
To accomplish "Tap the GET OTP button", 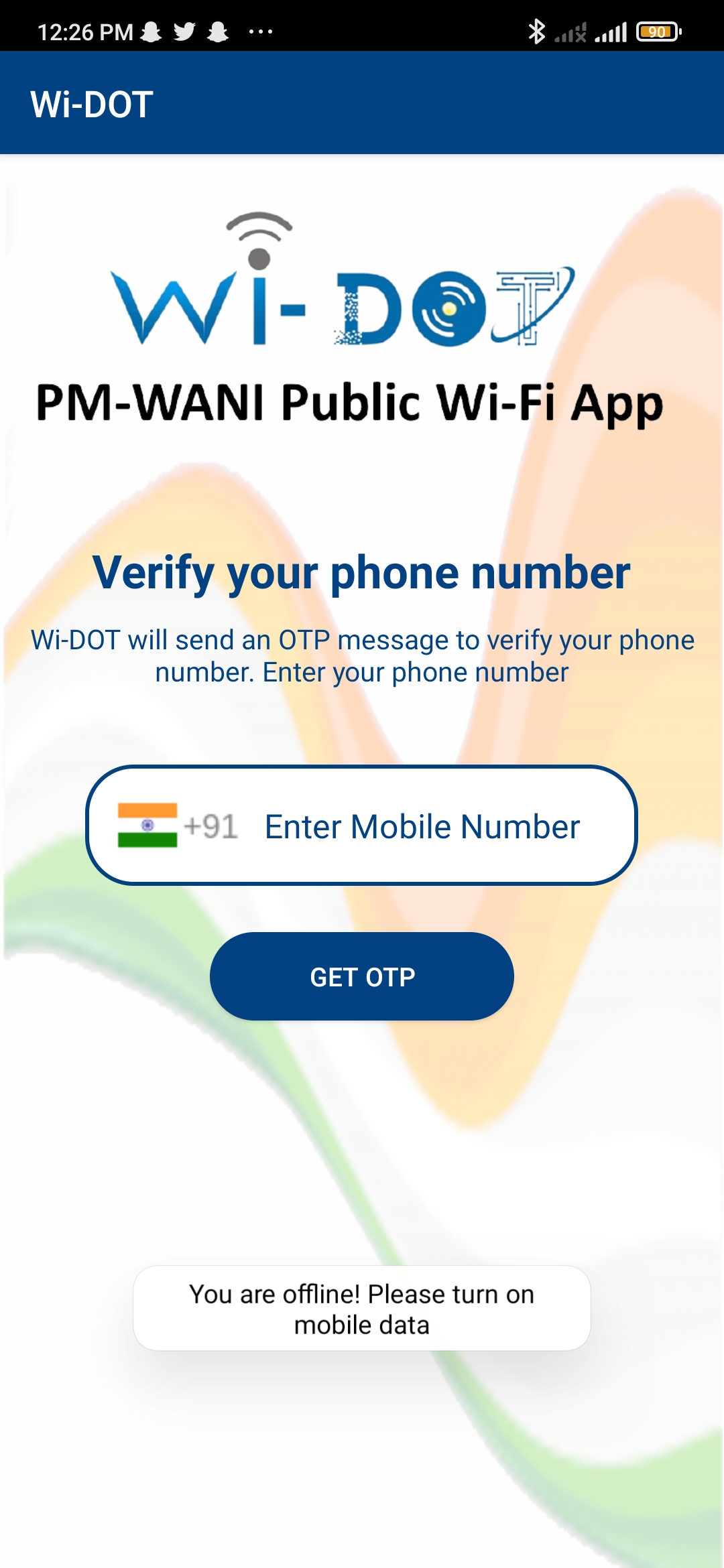I will tap(362, 976).
